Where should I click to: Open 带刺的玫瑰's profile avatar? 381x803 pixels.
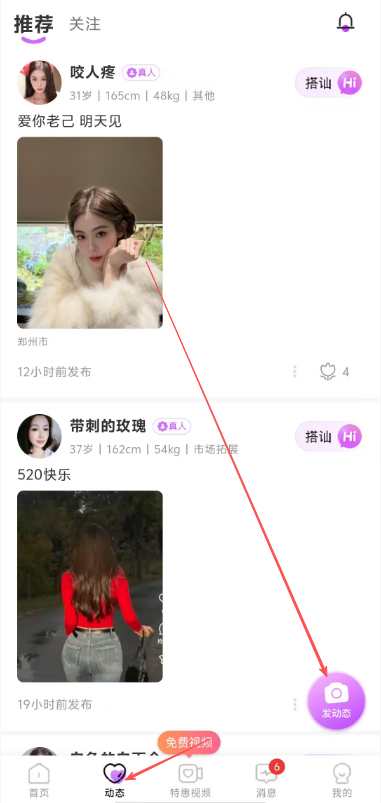click(39, 436)
